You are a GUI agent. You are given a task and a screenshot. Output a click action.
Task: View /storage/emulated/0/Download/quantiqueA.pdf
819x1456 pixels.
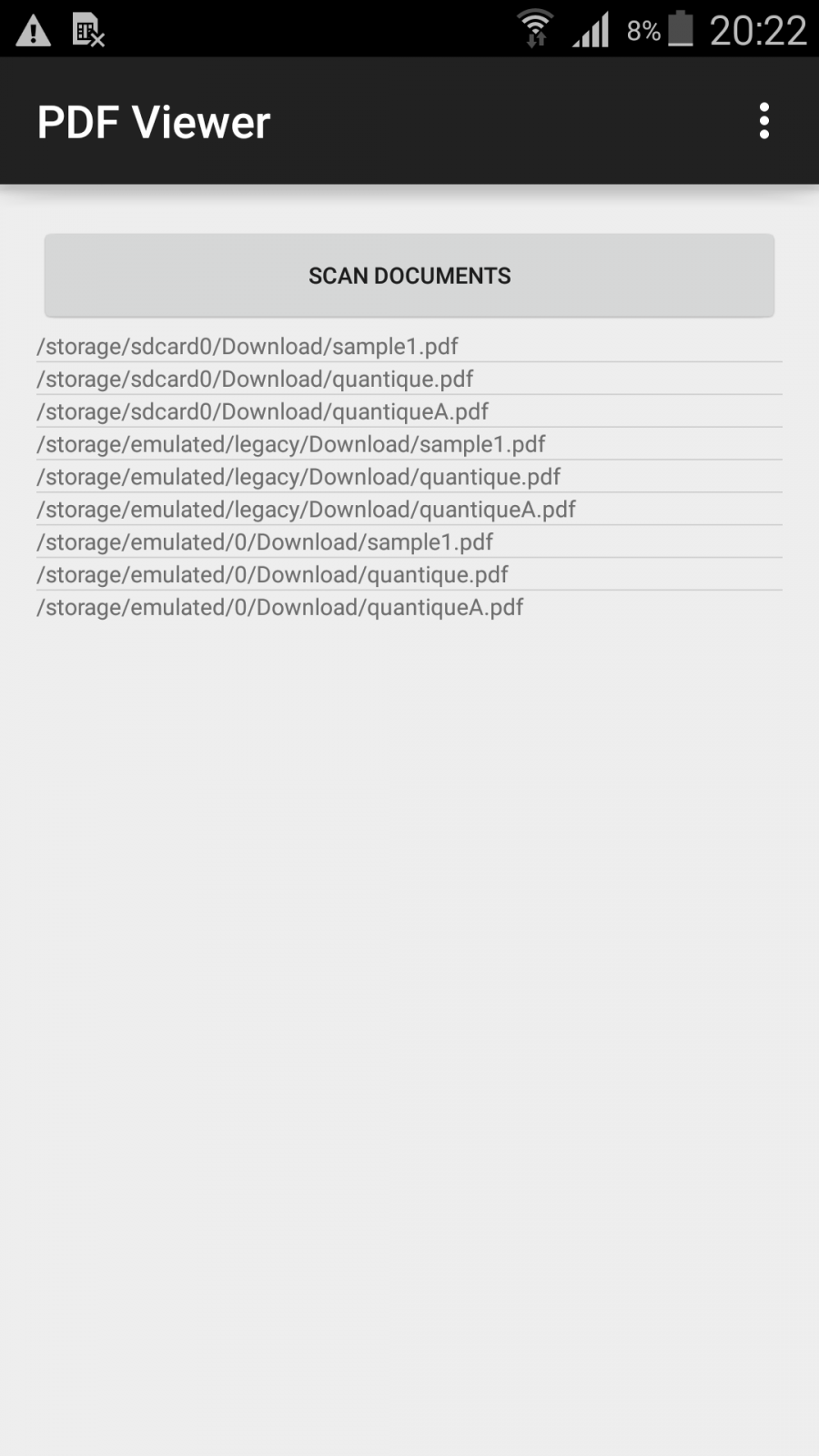[279, 609]
